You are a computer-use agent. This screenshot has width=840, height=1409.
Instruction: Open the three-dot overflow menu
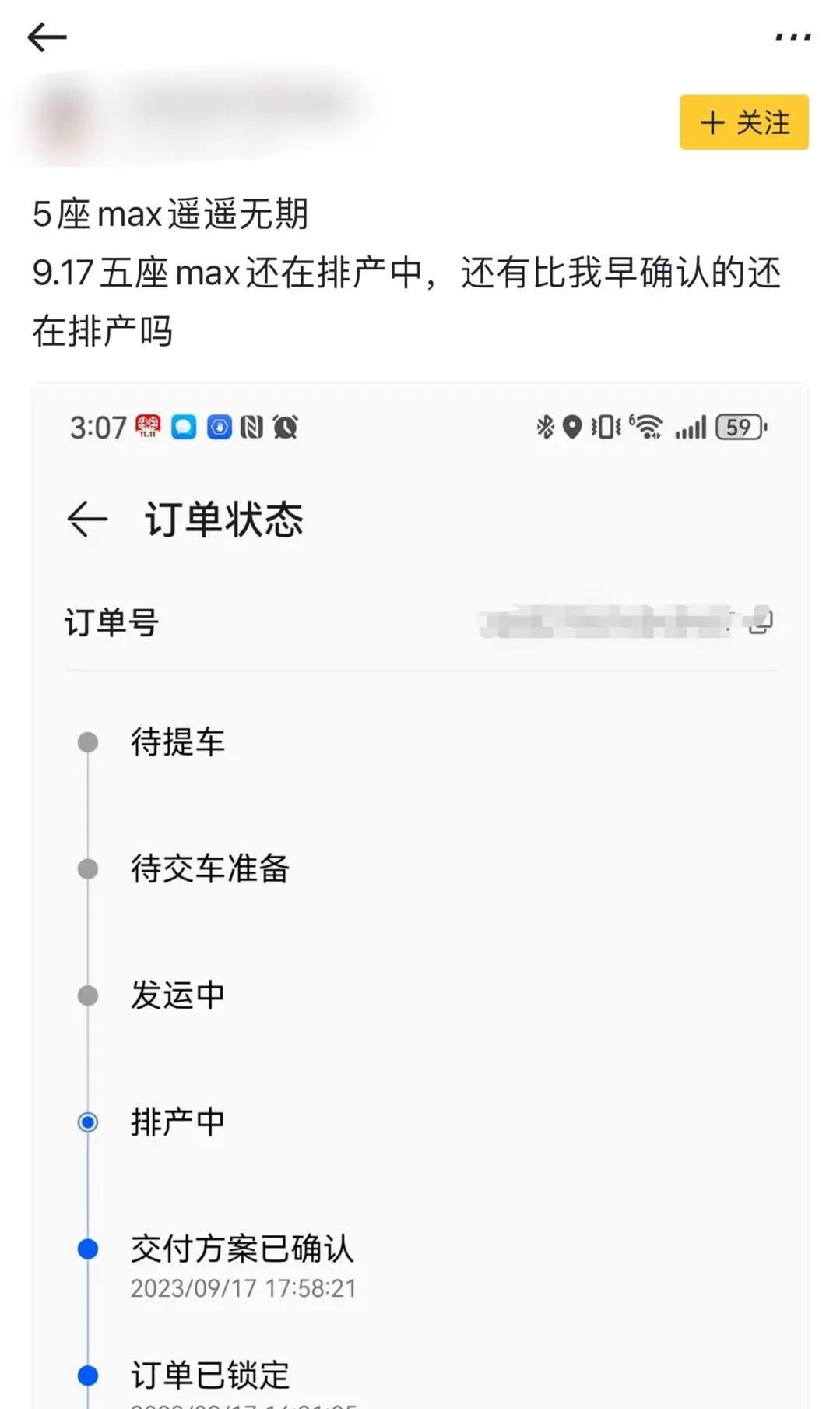click(x=793, y=37)
